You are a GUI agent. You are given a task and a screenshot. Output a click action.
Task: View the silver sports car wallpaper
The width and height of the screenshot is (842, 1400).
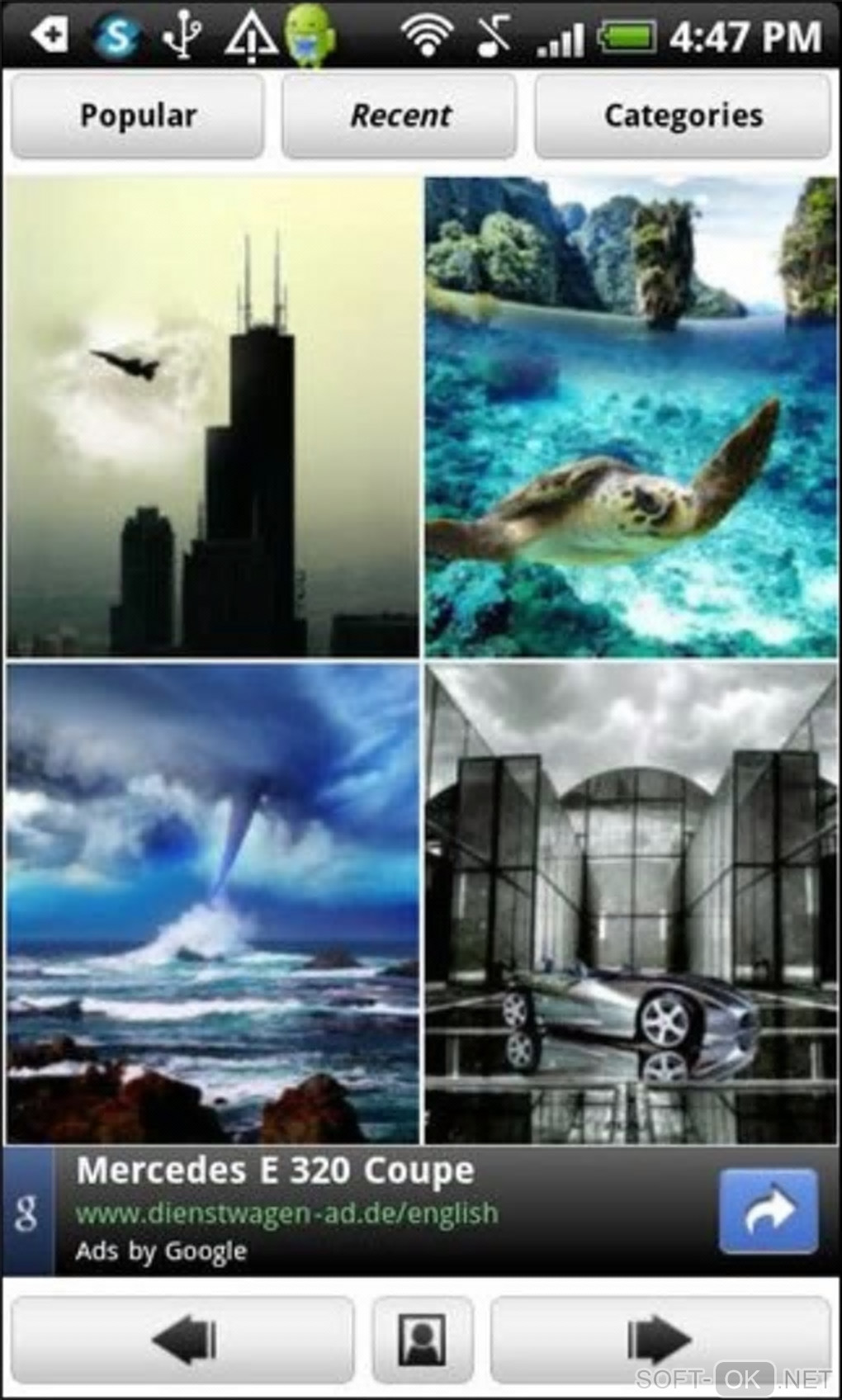click(x=631, y=904)
